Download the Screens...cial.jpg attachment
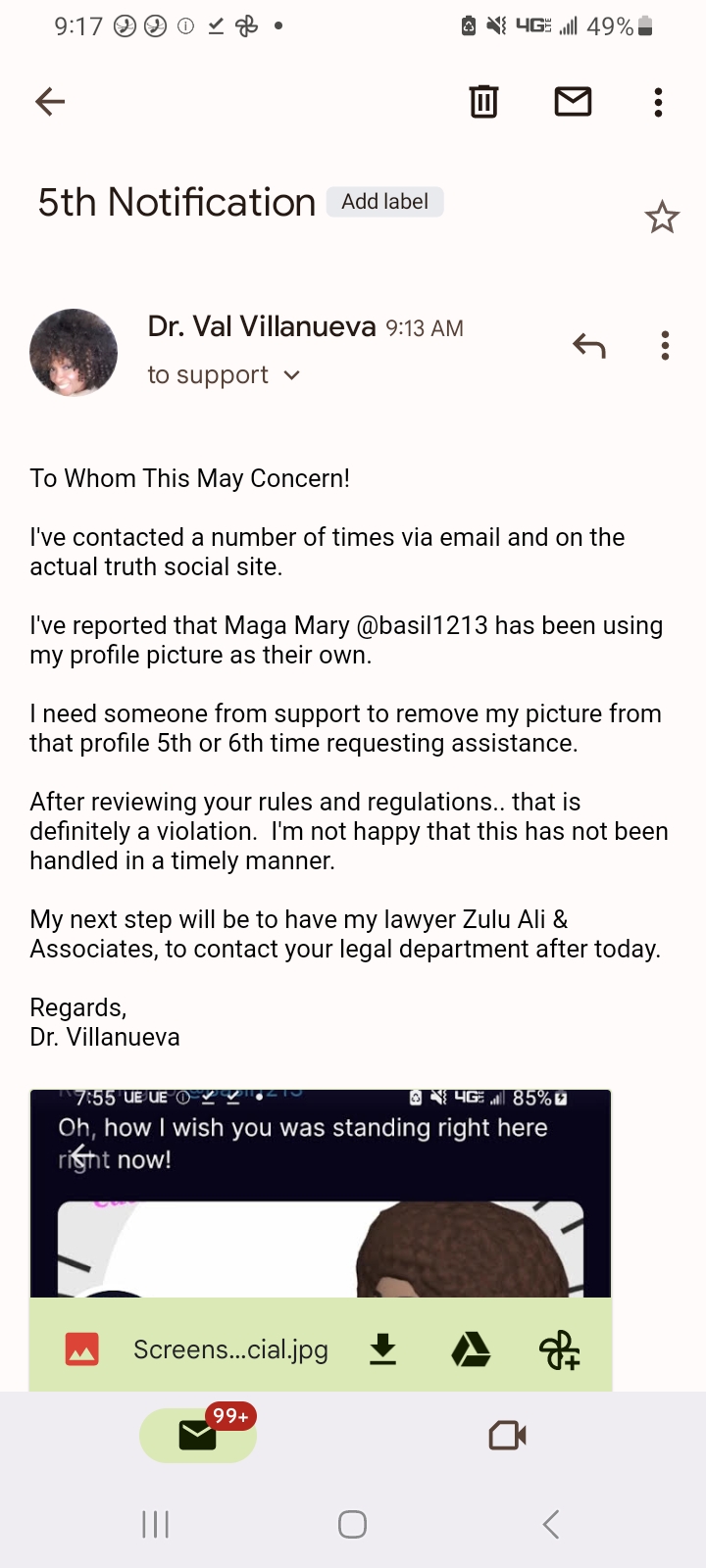The width and height of the screenshot is (706, 1568). (383, 1349)
